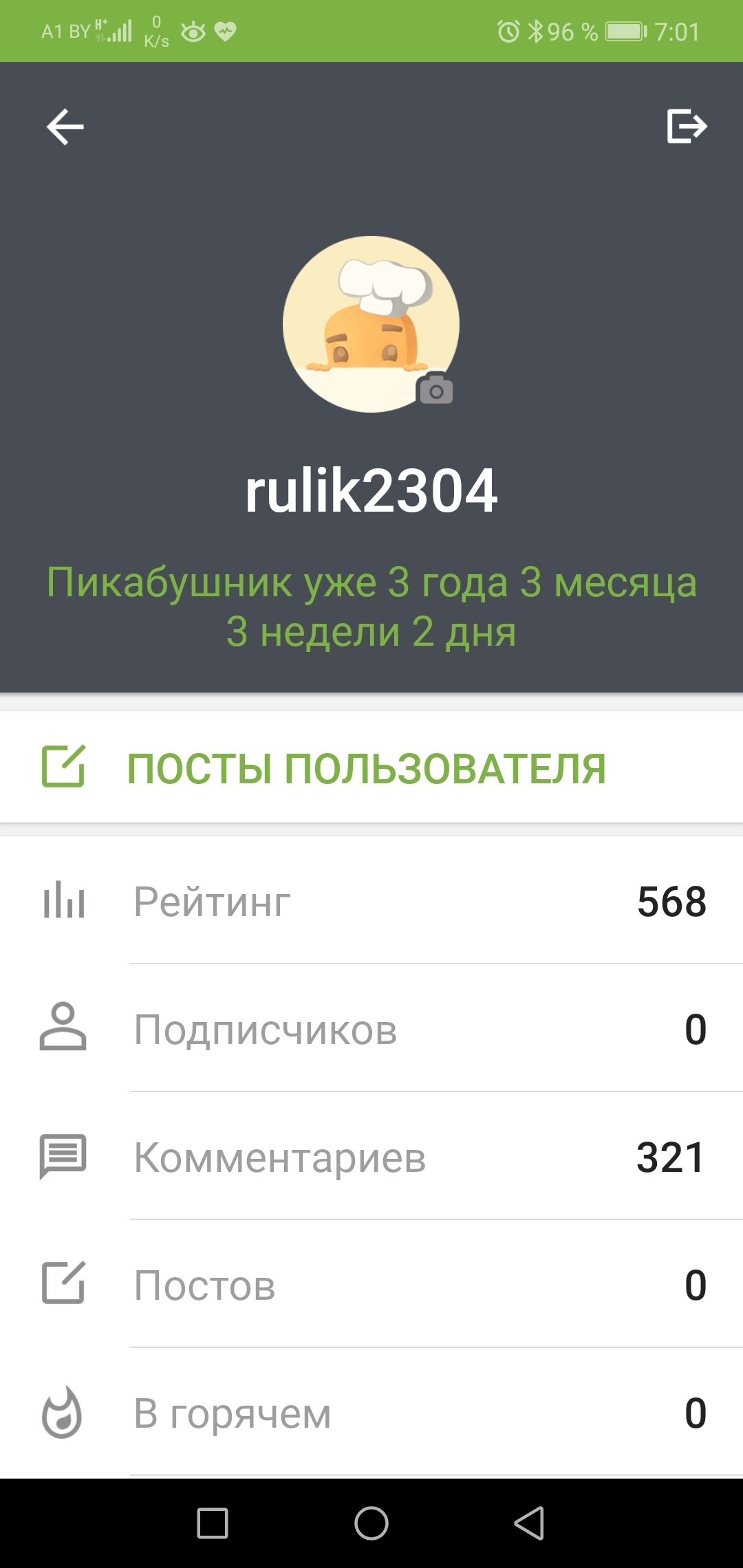
Task: Change the profile avatar photo
Action: click(435, 390)
